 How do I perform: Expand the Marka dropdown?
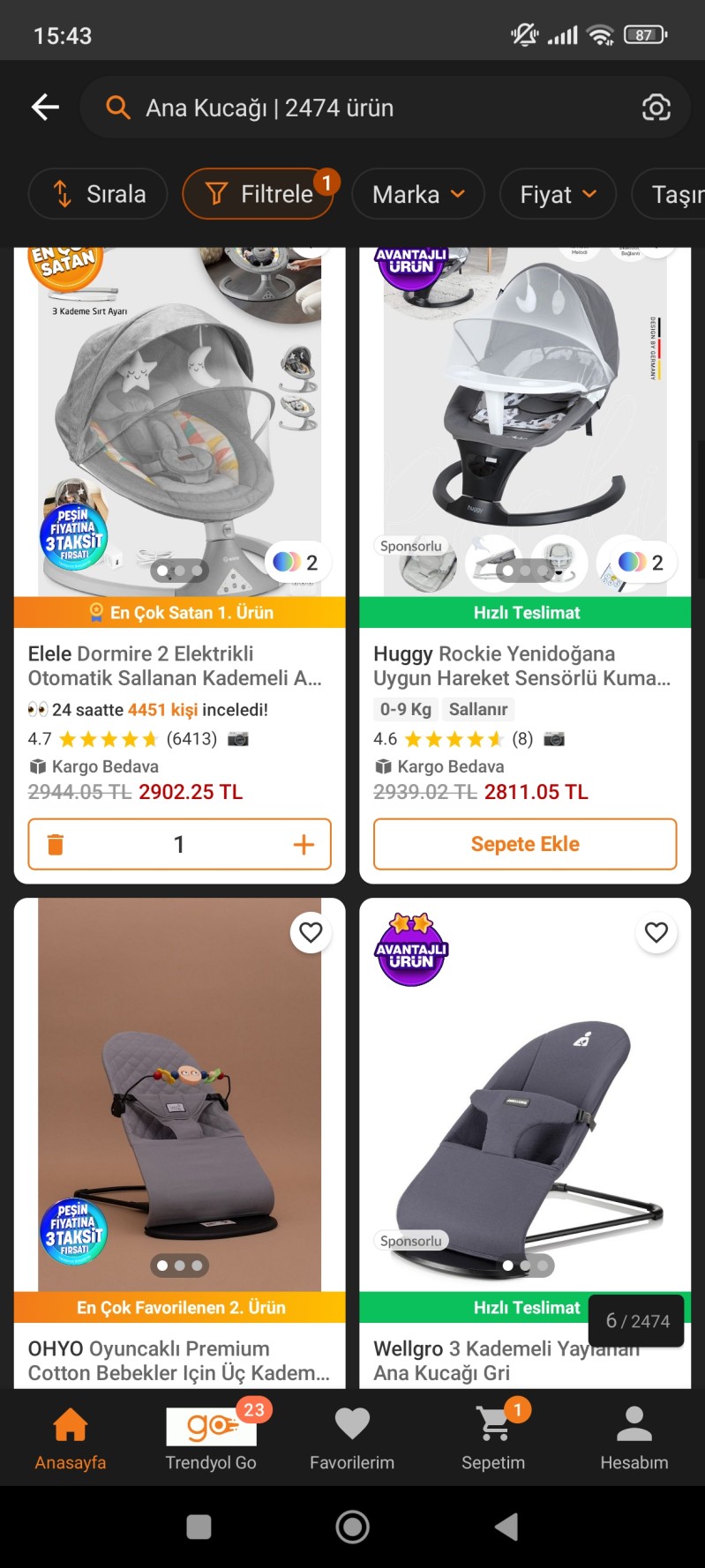pyautogui.click(x=417, y=194)
